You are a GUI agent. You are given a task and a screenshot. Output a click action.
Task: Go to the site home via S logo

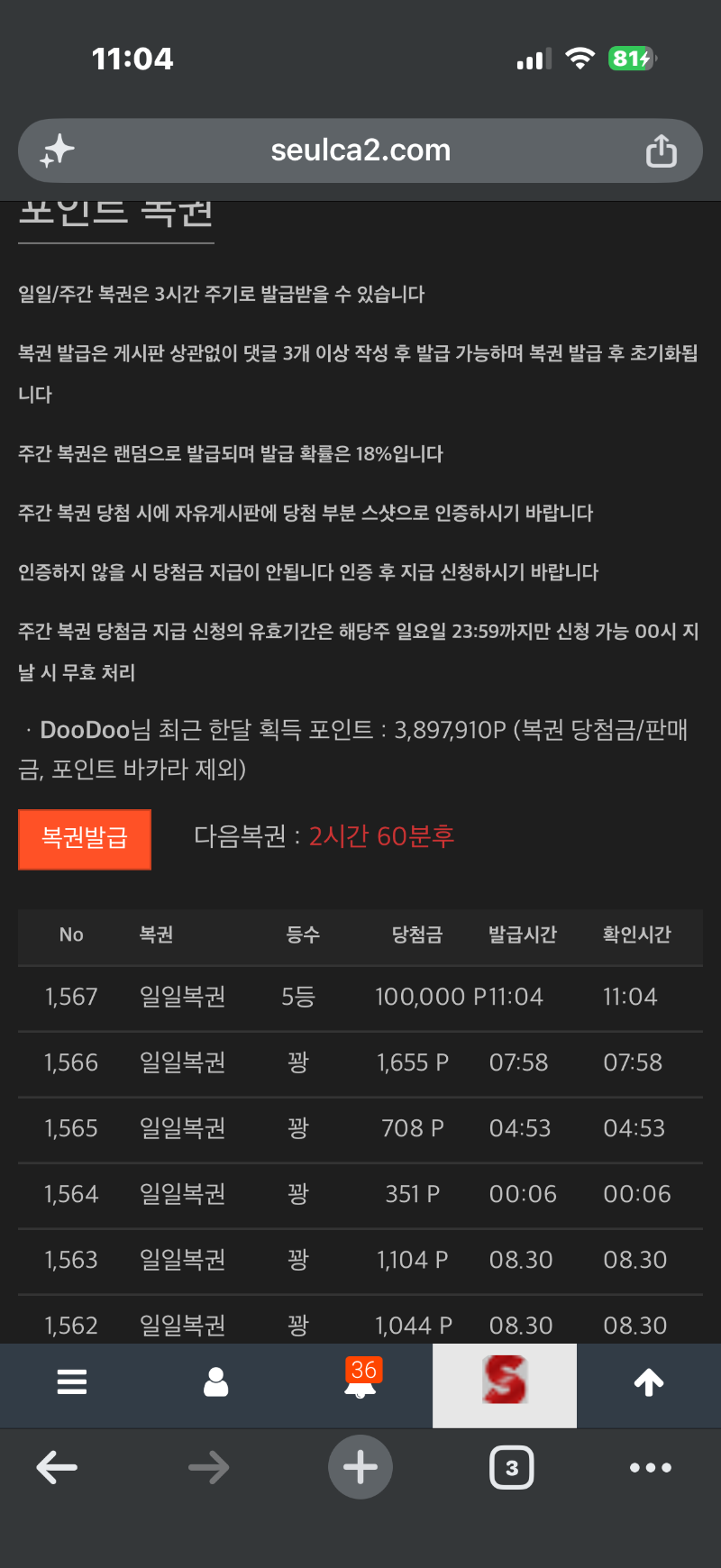505,1381
